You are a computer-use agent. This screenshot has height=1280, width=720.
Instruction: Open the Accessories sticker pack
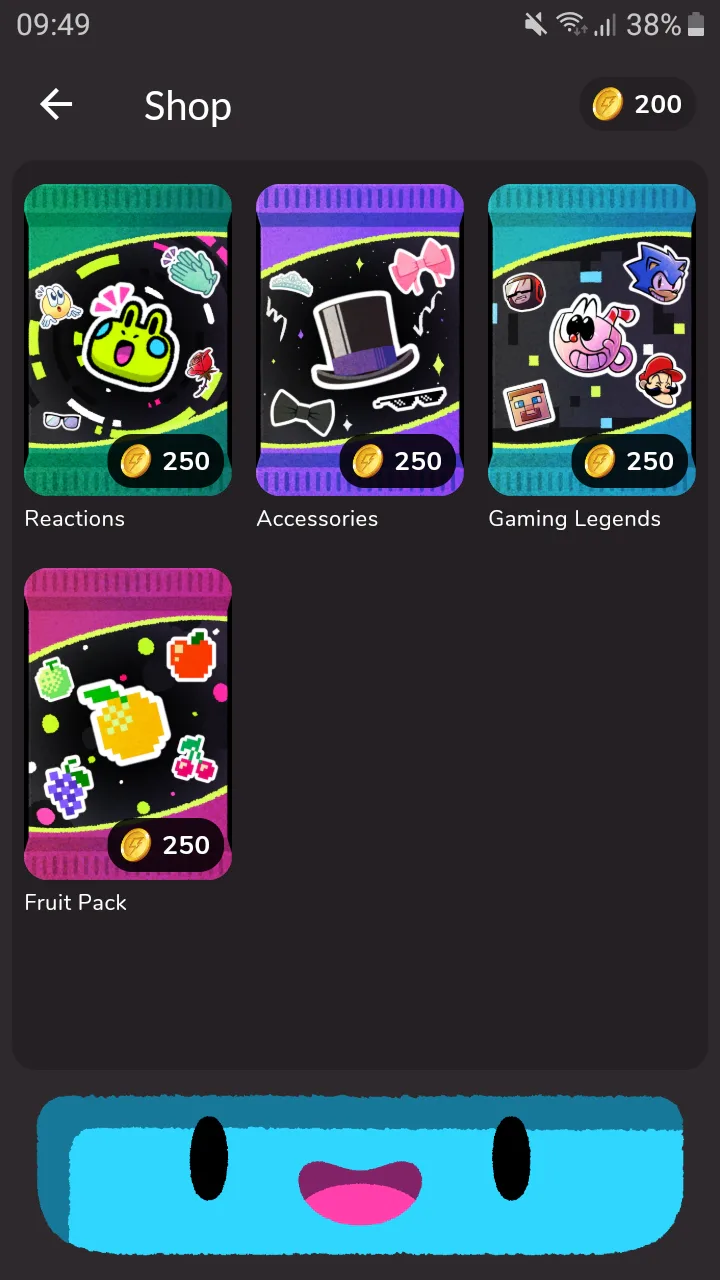pos(360,340)
